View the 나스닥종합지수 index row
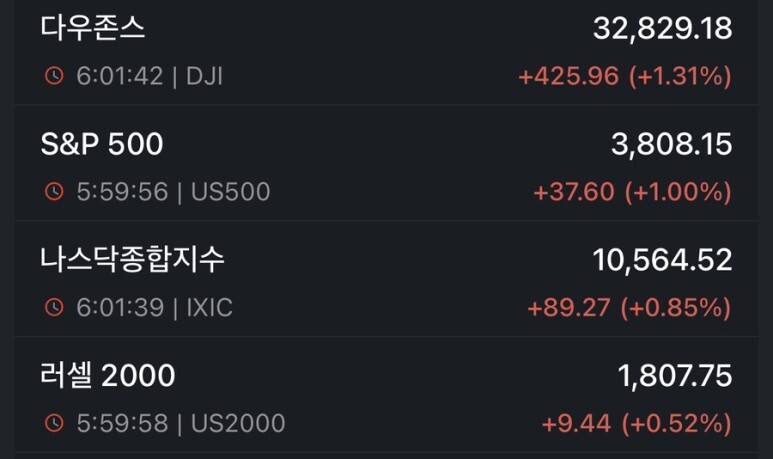 (x=386, y=279)
